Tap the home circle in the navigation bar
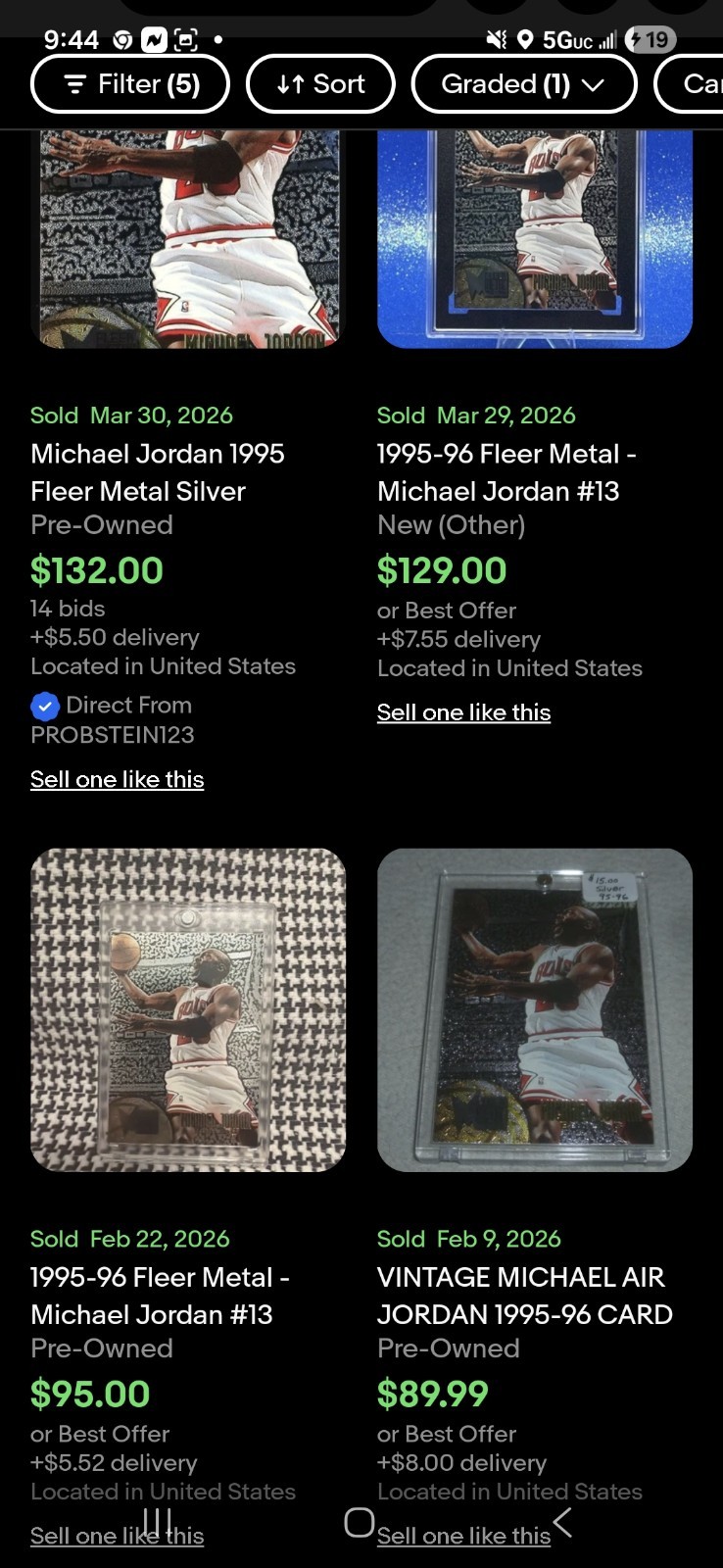The width and height of the screenshot is (723, 1568). point(360,1522)
